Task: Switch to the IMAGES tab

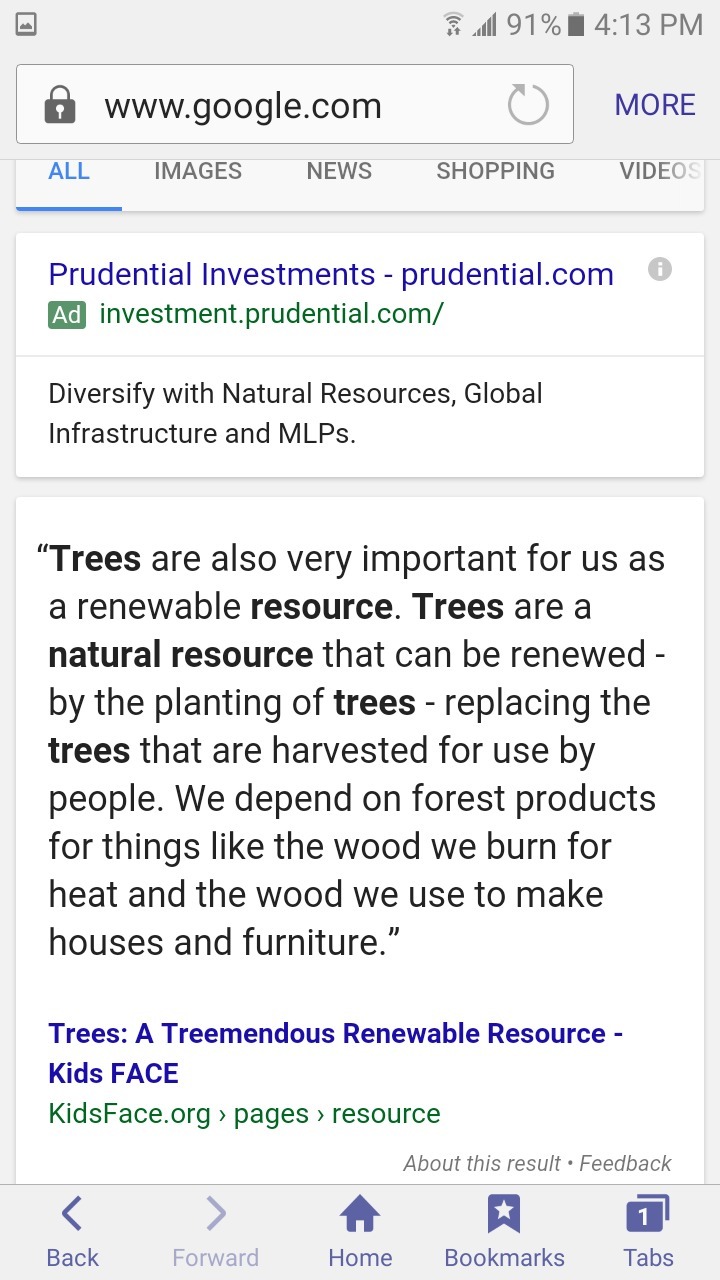Action: 198,171
